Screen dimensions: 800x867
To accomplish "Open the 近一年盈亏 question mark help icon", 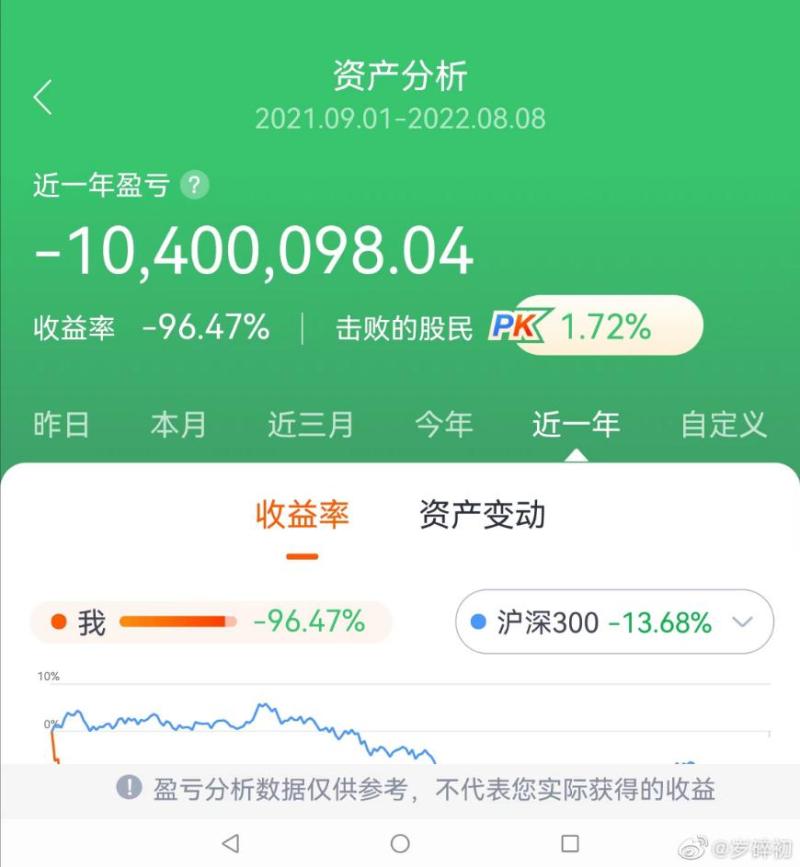I will [x=196, y=184].
